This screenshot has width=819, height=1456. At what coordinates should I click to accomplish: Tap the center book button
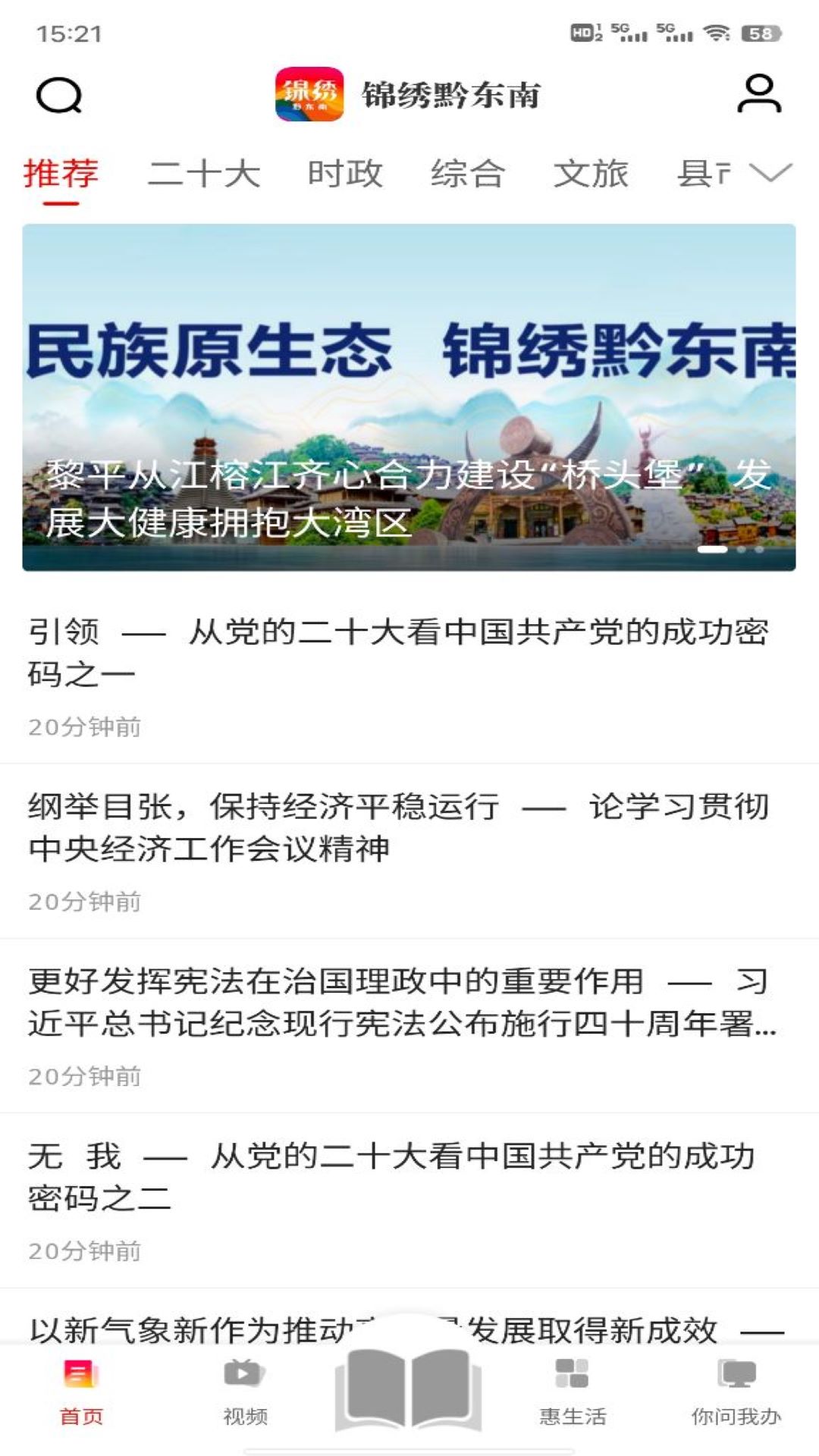(x=409, y=1390)
